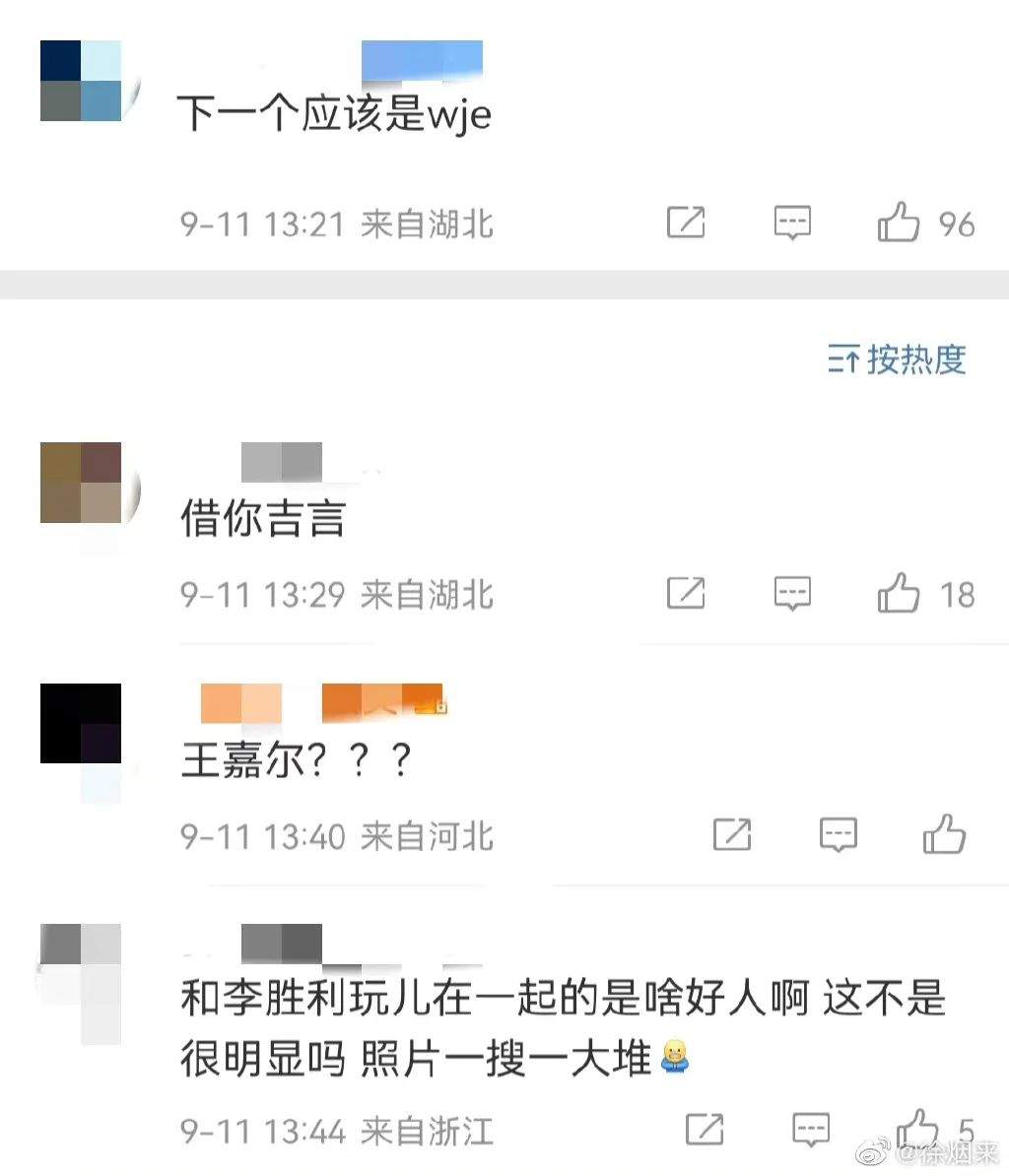Open the avatar of the "借你吉言" commenter
This screenshot has height=1176, width=1009.
click(81, 483)
